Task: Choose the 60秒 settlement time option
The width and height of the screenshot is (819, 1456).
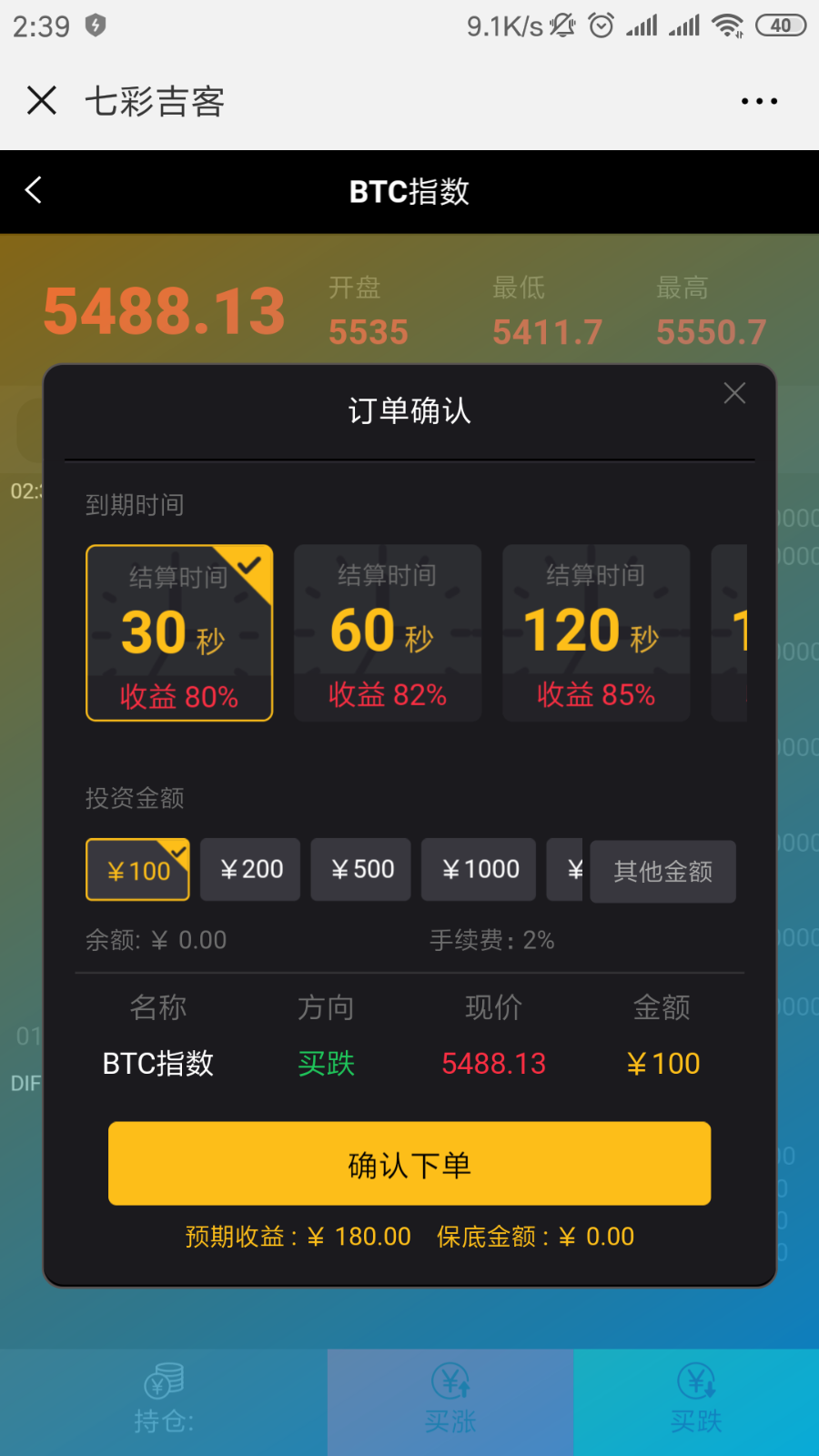Action: tap(388, 632)
